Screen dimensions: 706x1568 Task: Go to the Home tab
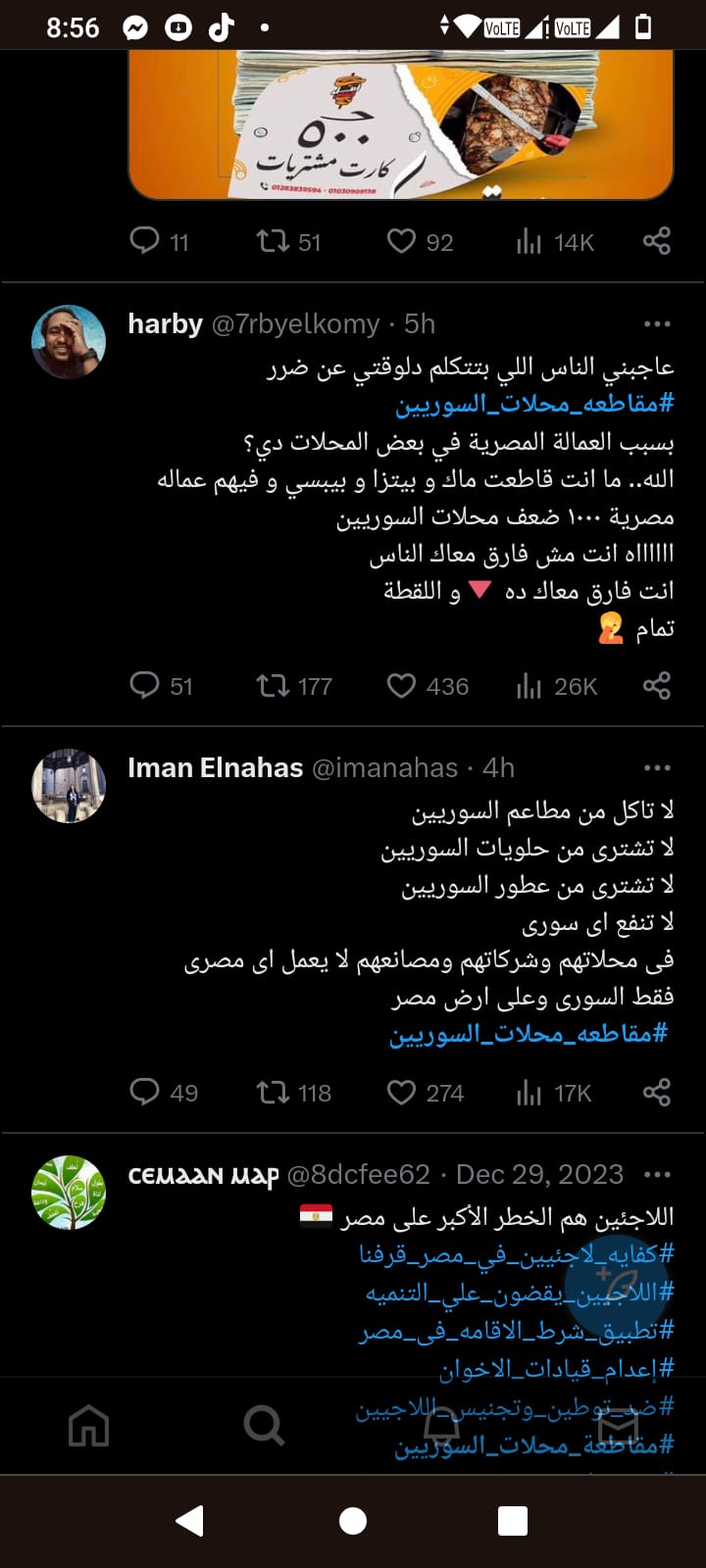pyautogui.click(x=88, y=1425)
